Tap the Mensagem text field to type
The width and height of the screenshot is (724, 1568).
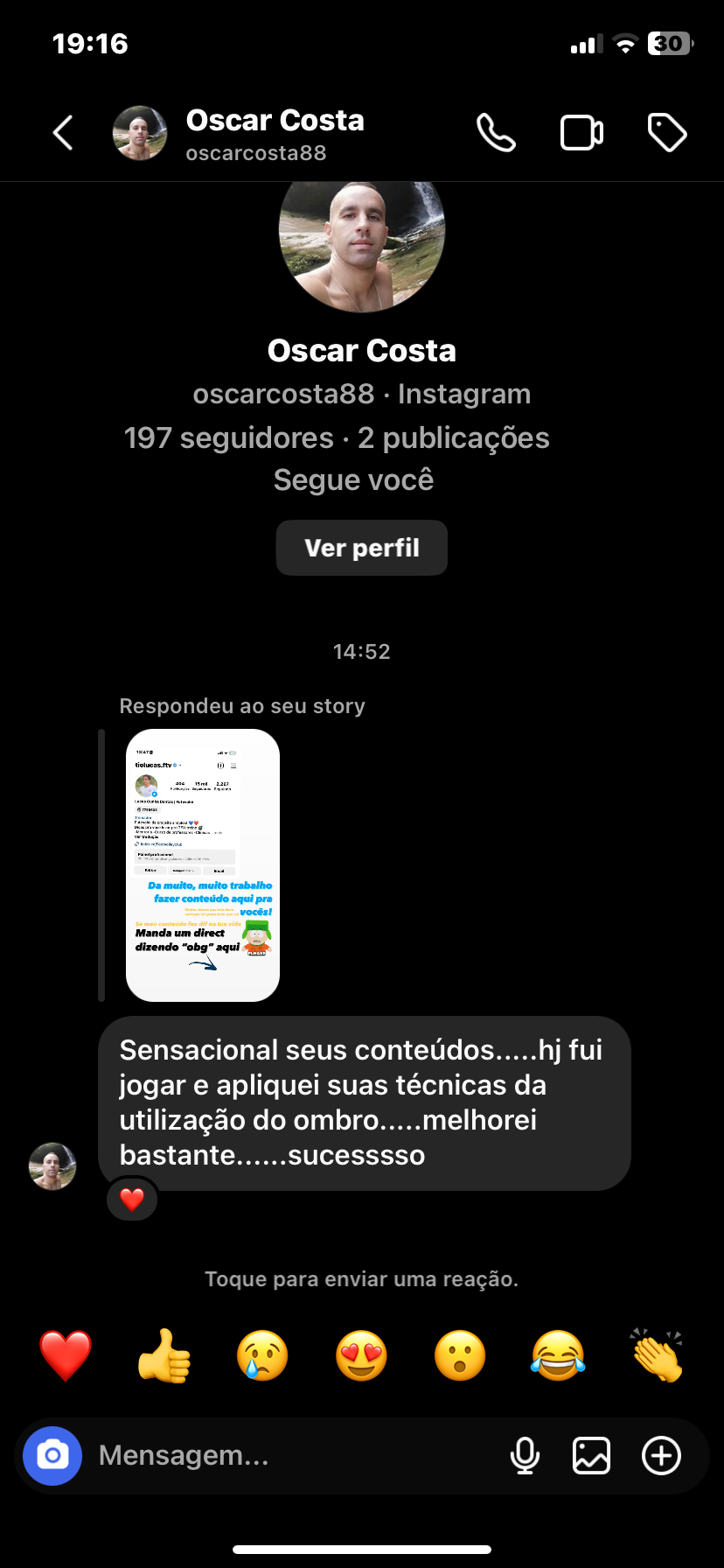pos(262,1455)
